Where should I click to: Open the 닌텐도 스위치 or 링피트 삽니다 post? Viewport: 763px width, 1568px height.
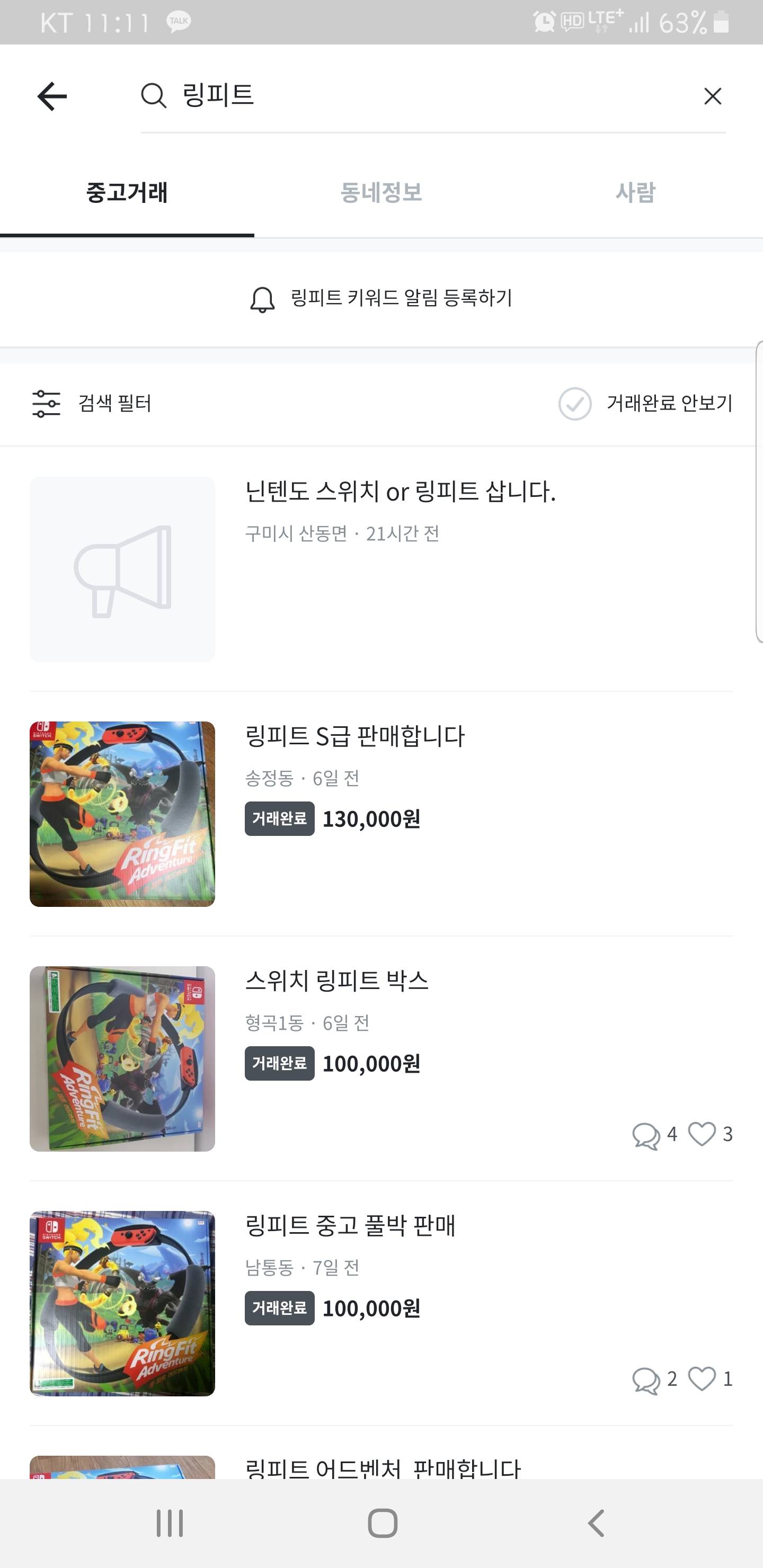(x=400, y=492)
